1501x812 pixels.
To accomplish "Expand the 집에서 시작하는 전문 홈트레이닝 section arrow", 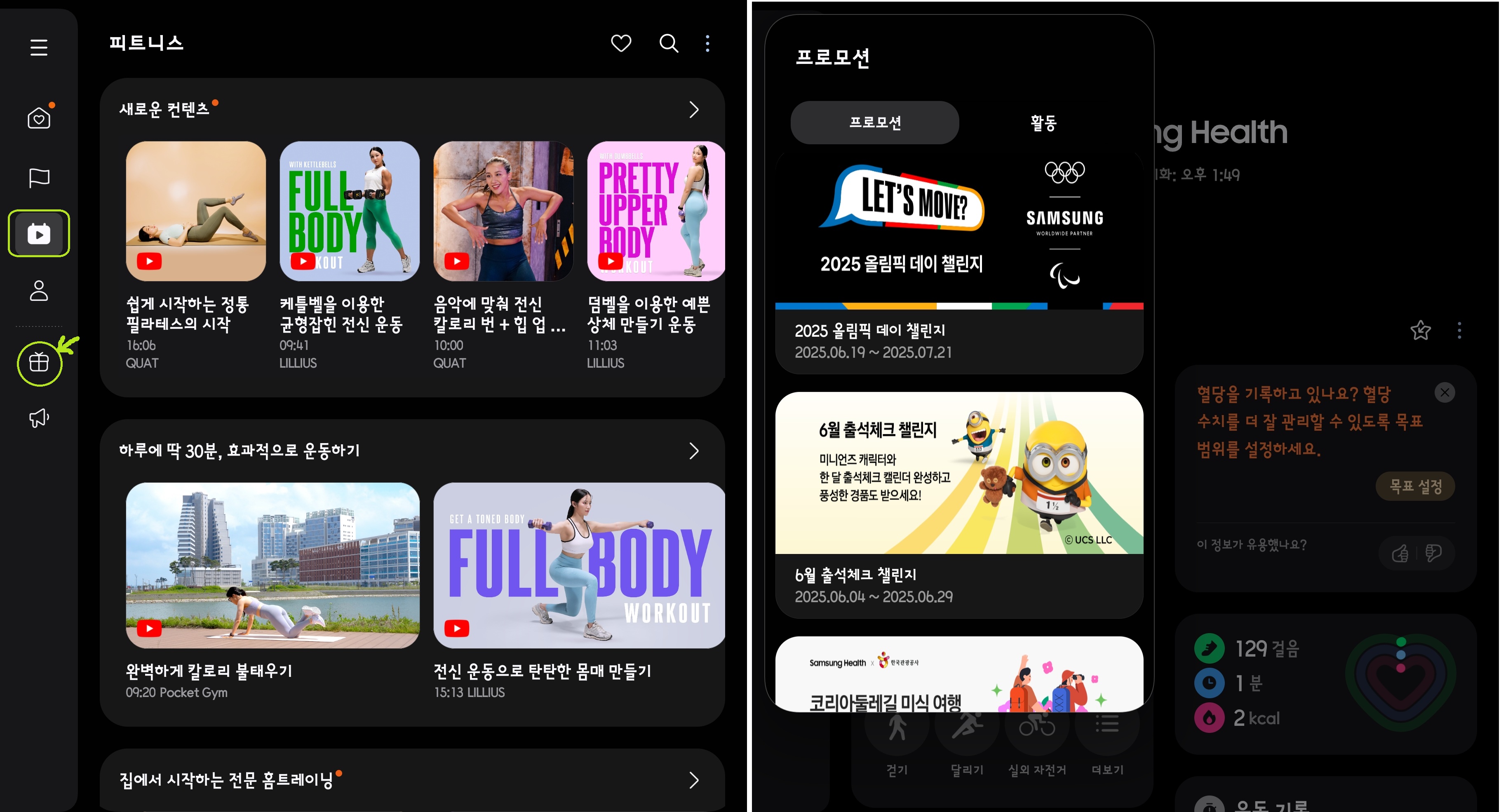I will [x=693, y=780].
